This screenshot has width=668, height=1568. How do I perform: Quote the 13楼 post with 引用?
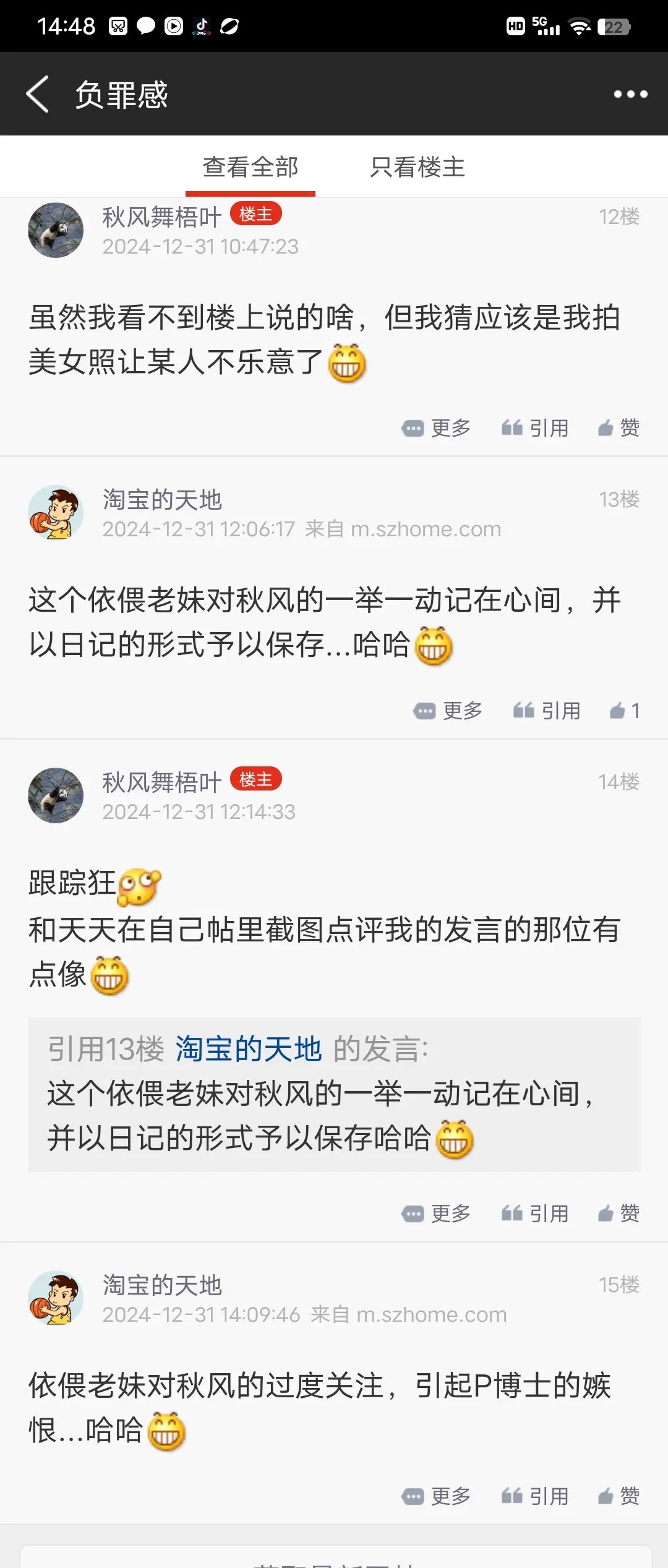(x=547, y=711)
